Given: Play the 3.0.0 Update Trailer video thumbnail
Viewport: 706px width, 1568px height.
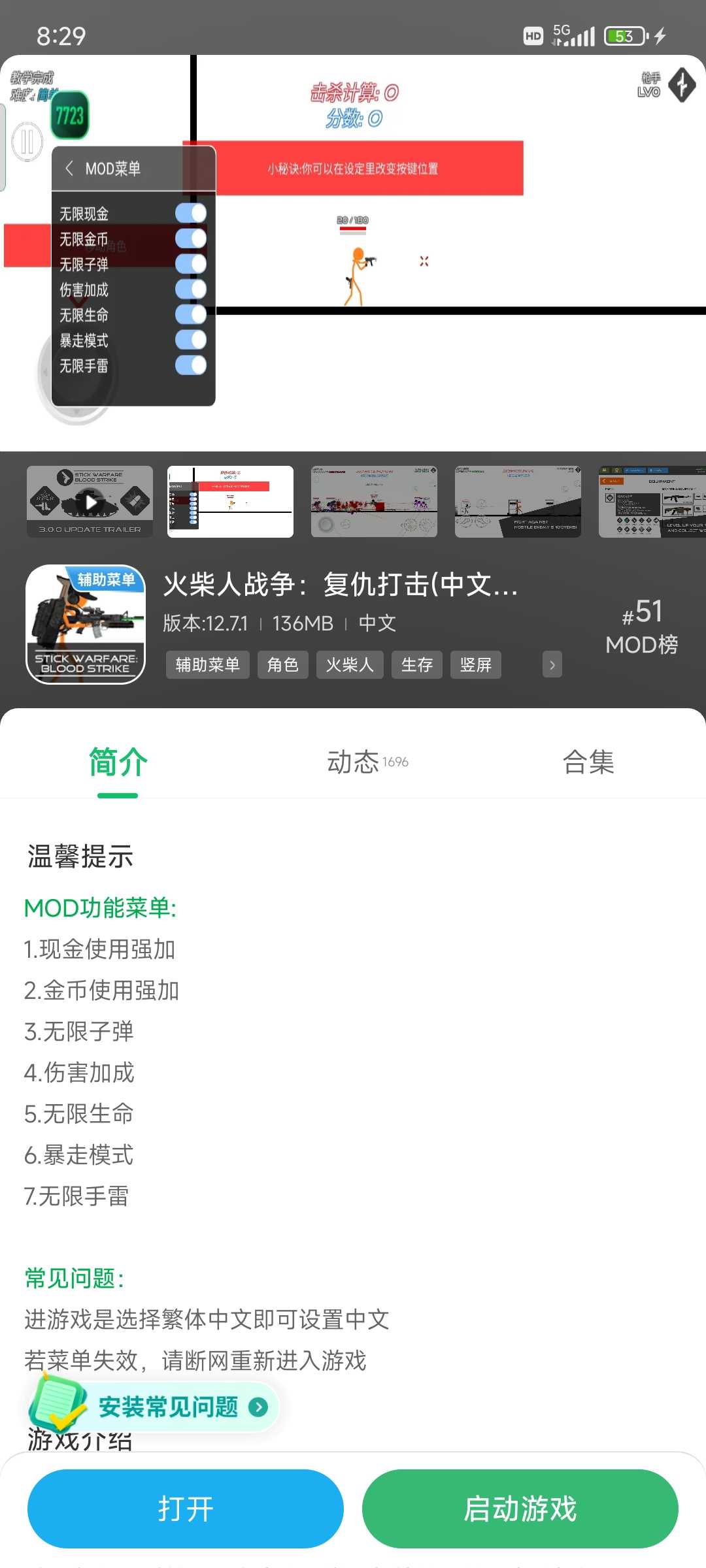Looking at the screenshot, I should click(90, 502).
